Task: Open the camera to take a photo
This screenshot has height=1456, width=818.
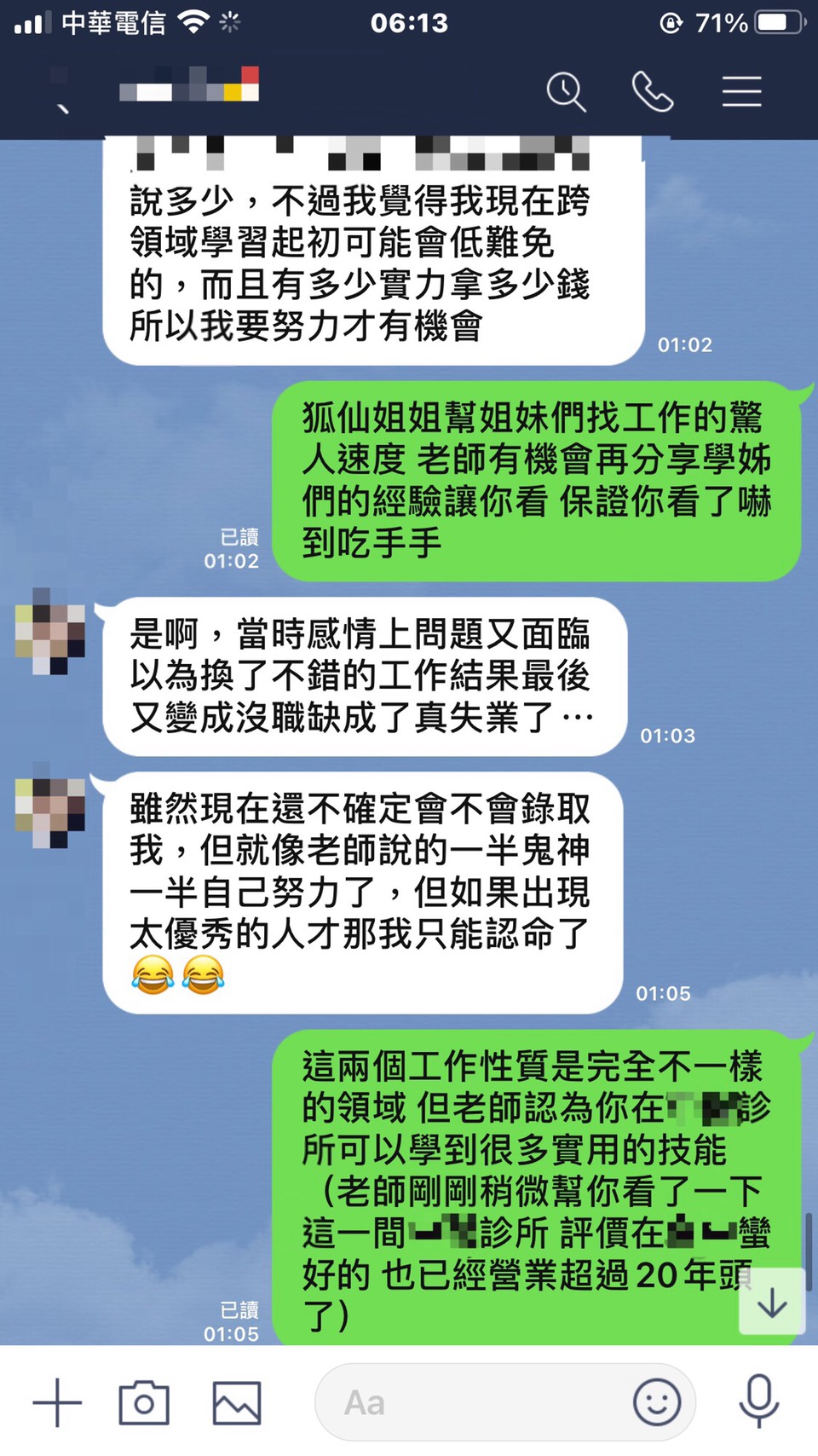Action: [144, 1402]
